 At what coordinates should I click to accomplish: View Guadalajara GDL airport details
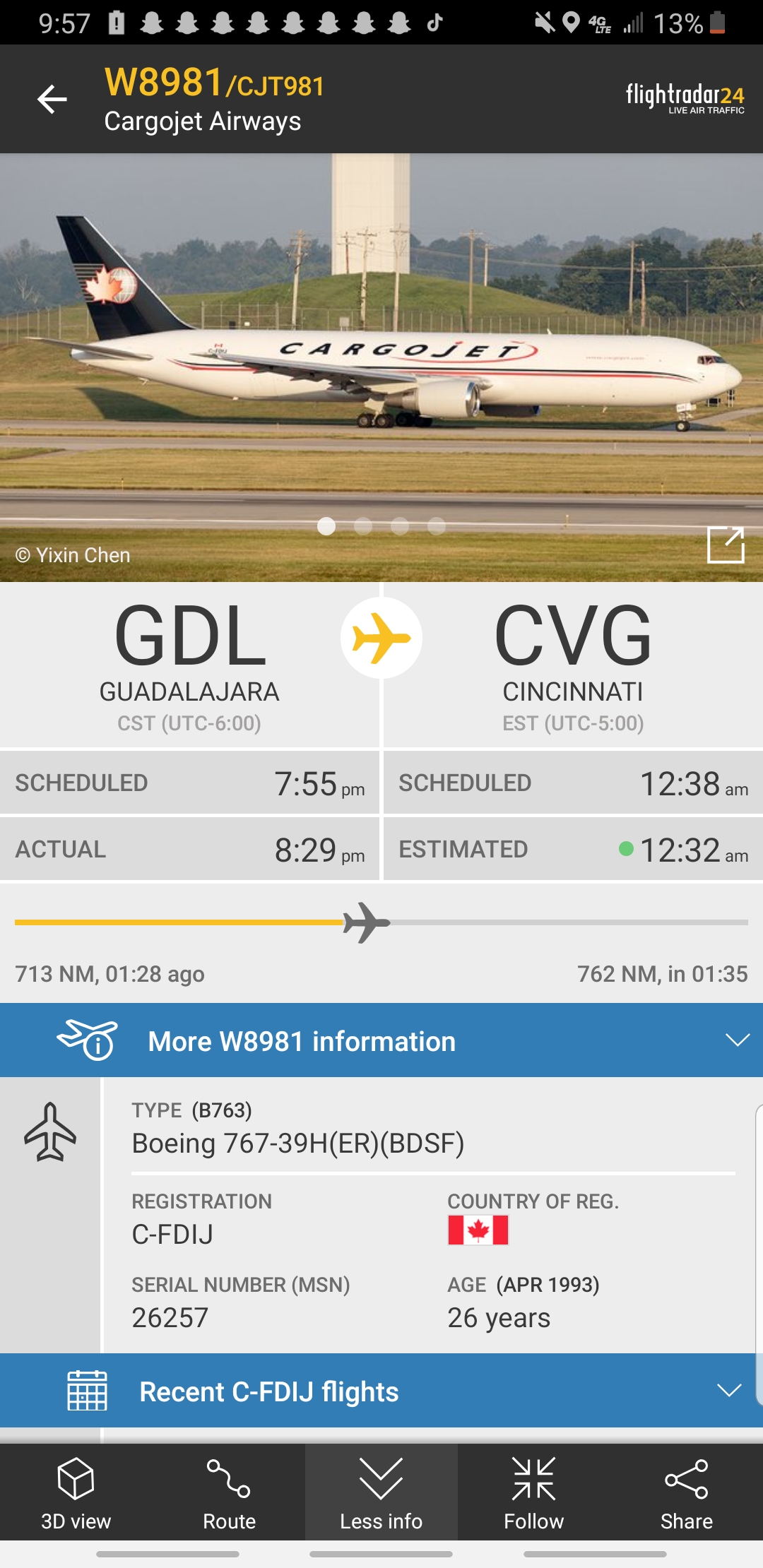189,664
